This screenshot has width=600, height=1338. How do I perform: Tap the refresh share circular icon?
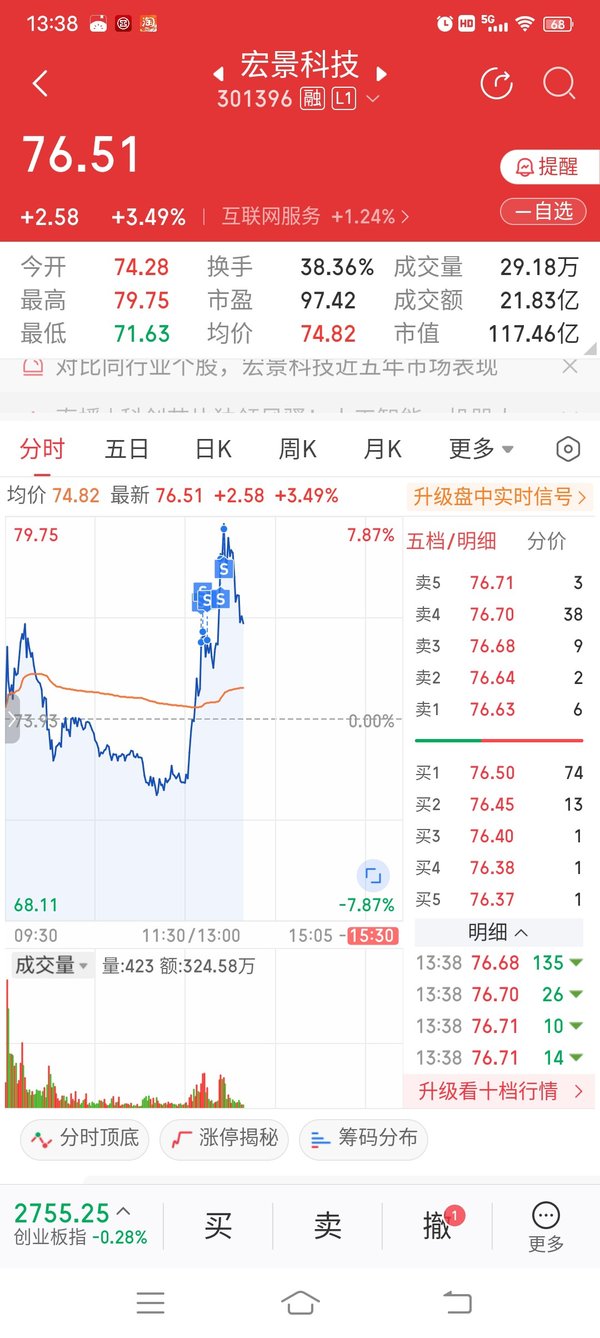pos(497,84)
